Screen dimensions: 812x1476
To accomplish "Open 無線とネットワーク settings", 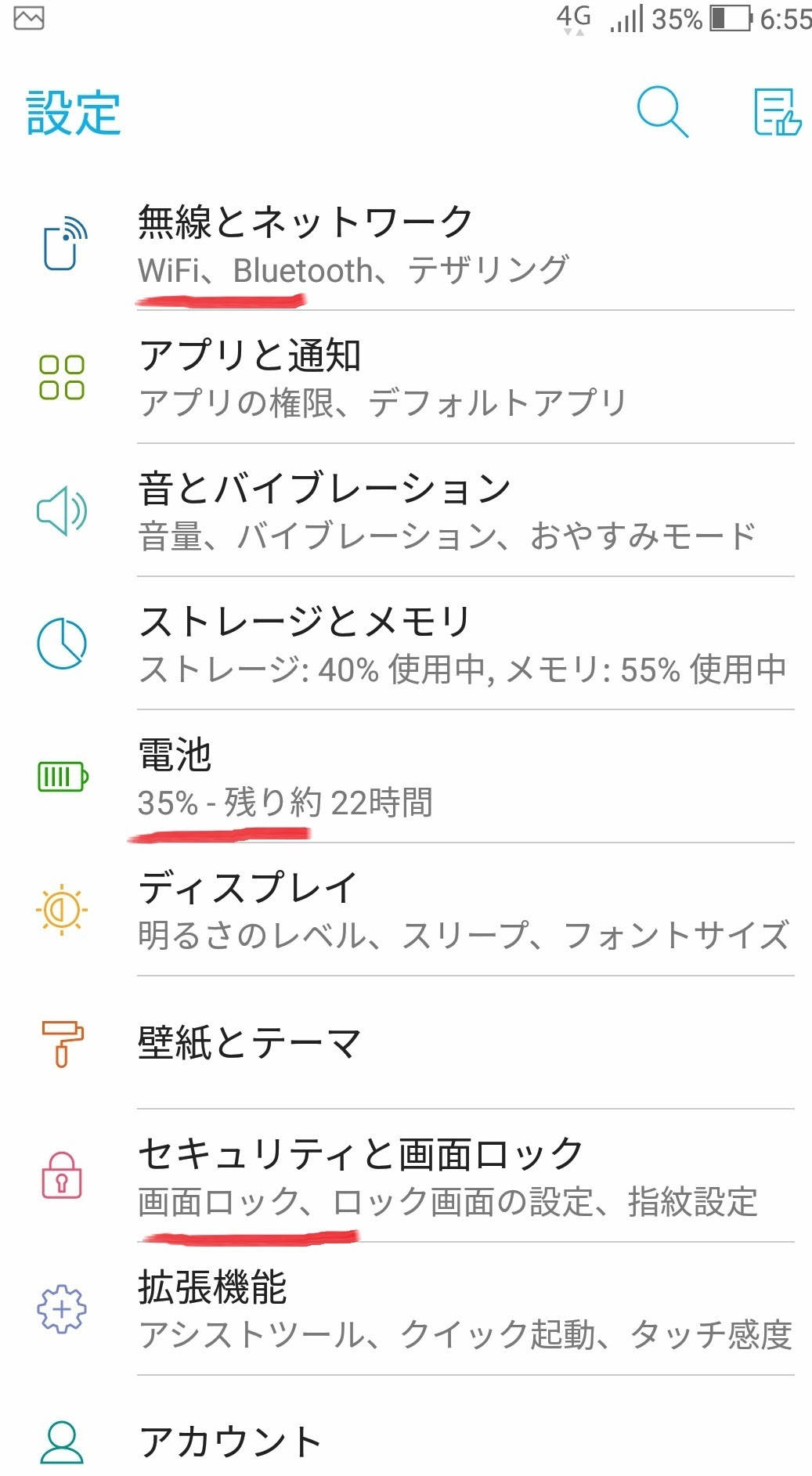I will pyautogui.click(x=406, y=244).
